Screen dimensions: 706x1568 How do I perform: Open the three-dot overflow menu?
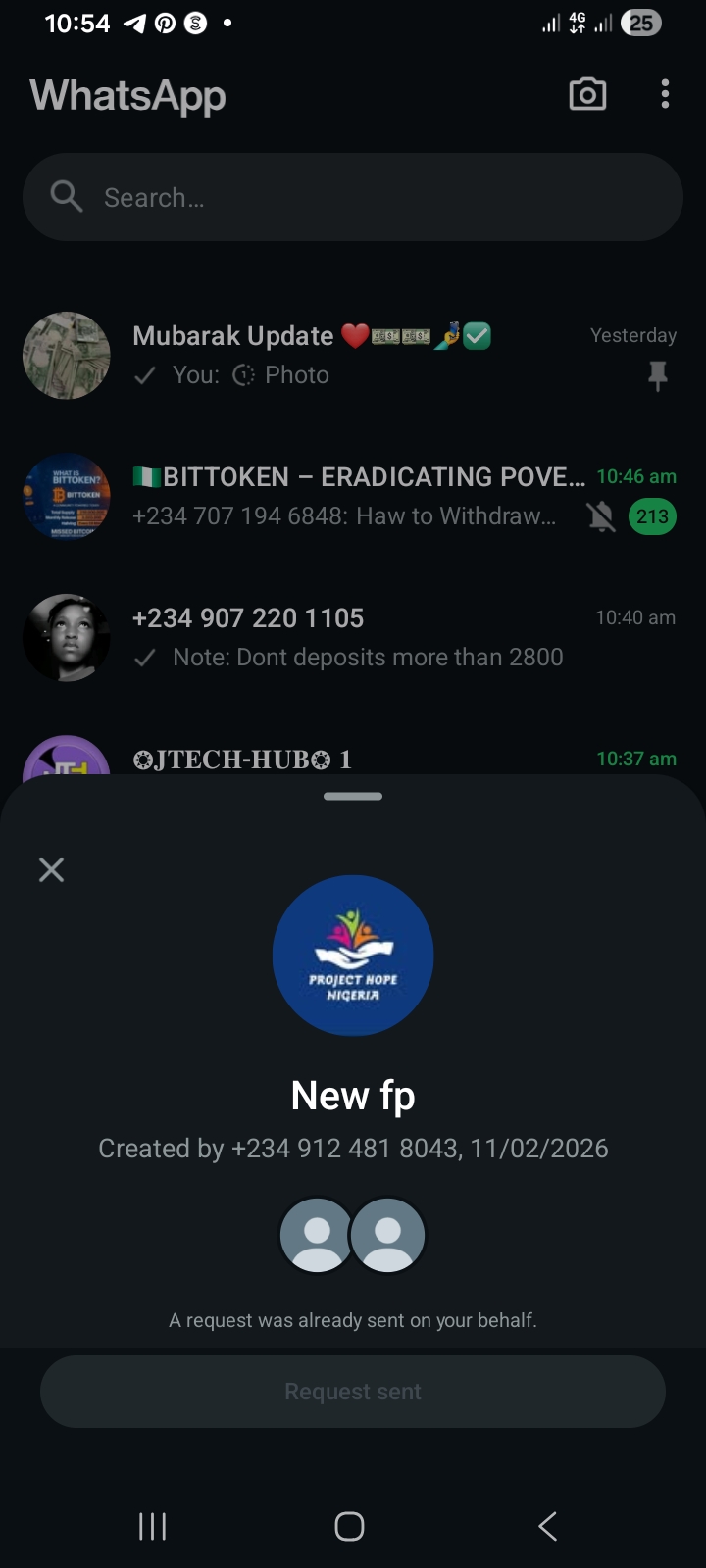[x=665, y=95]
